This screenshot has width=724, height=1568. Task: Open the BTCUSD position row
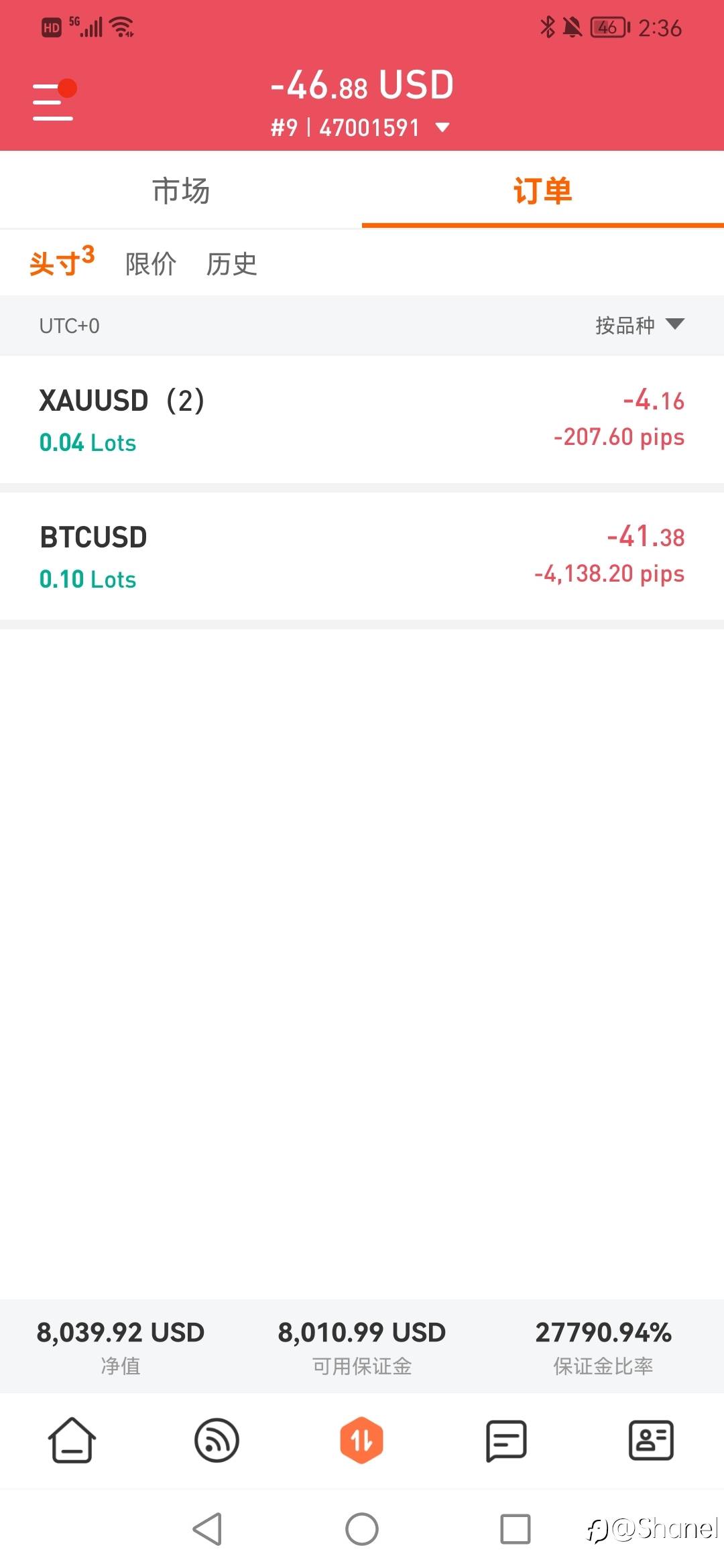(362, 556)
